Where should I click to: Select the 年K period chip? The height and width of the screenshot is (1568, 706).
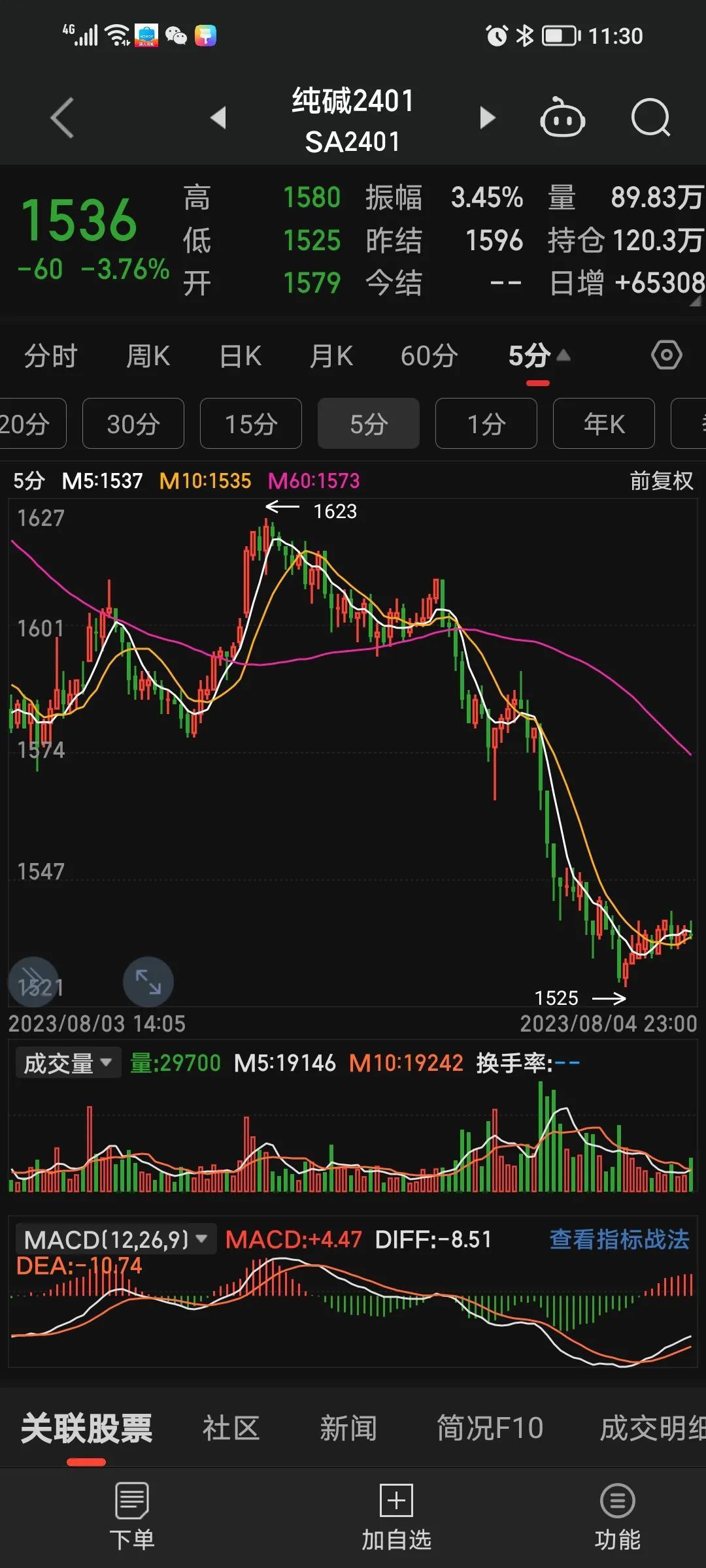(x=604, y=424)
